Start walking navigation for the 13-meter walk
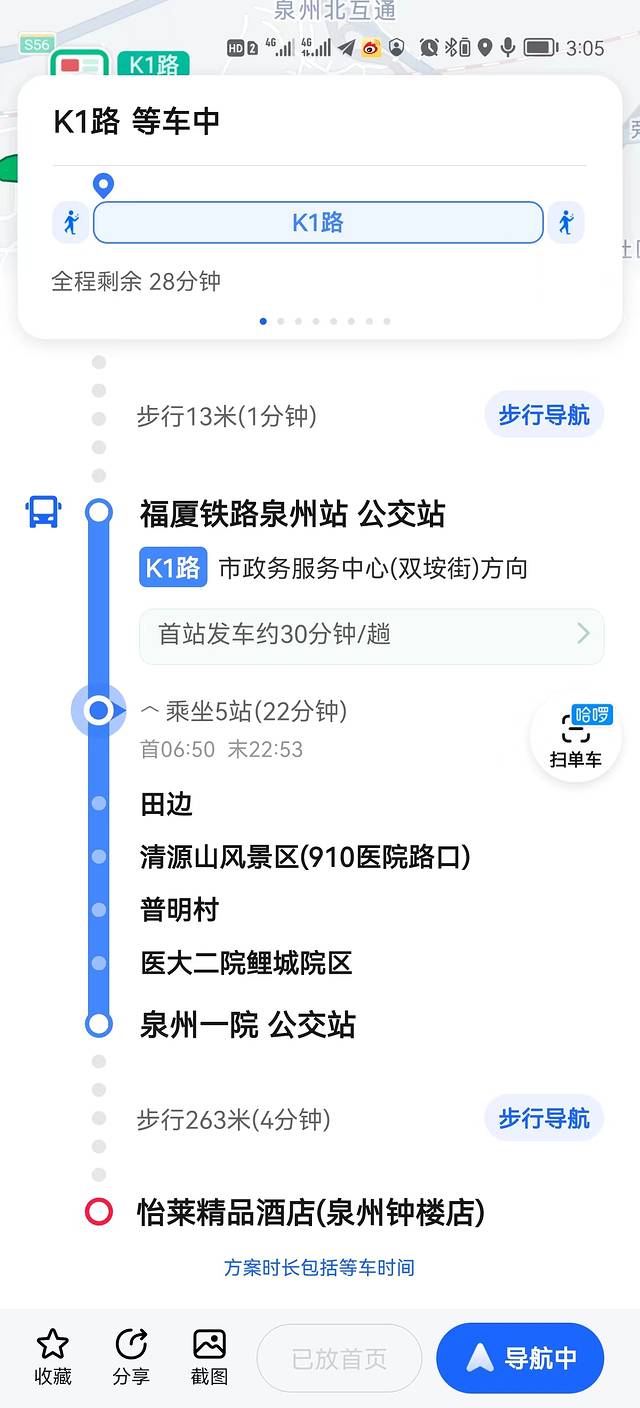 (x=544, y=415)
